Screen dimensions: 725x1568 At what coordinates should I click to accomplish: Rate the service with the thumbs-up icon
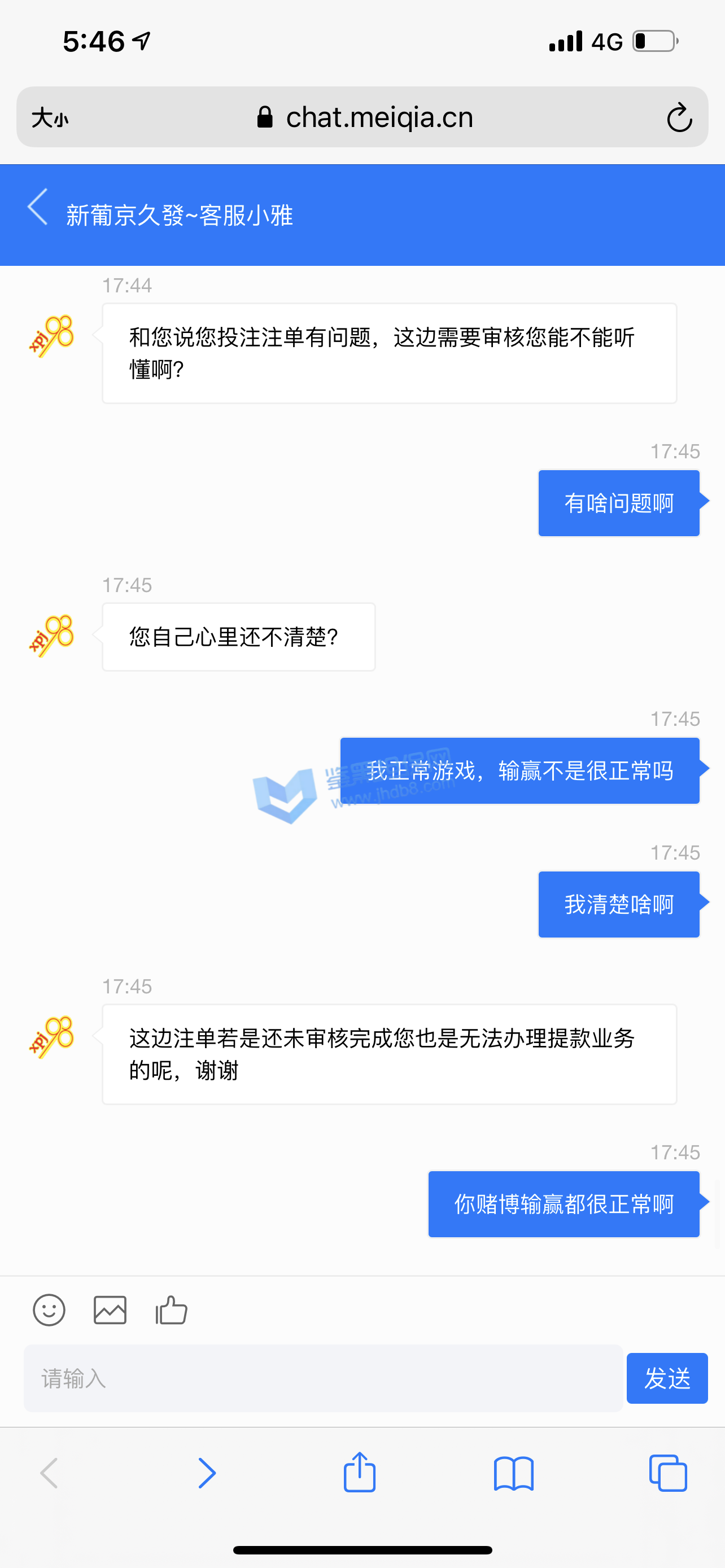click(171, 1310)
